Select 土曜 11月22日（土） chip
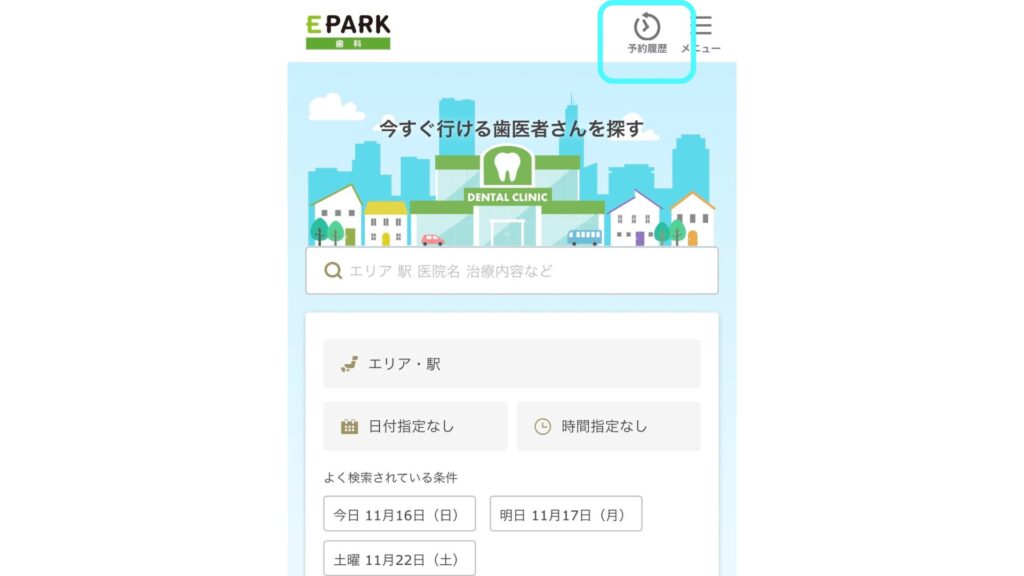Image resolution: width=1024 pixels, height=576 pixels. click(x=399, y=558)
